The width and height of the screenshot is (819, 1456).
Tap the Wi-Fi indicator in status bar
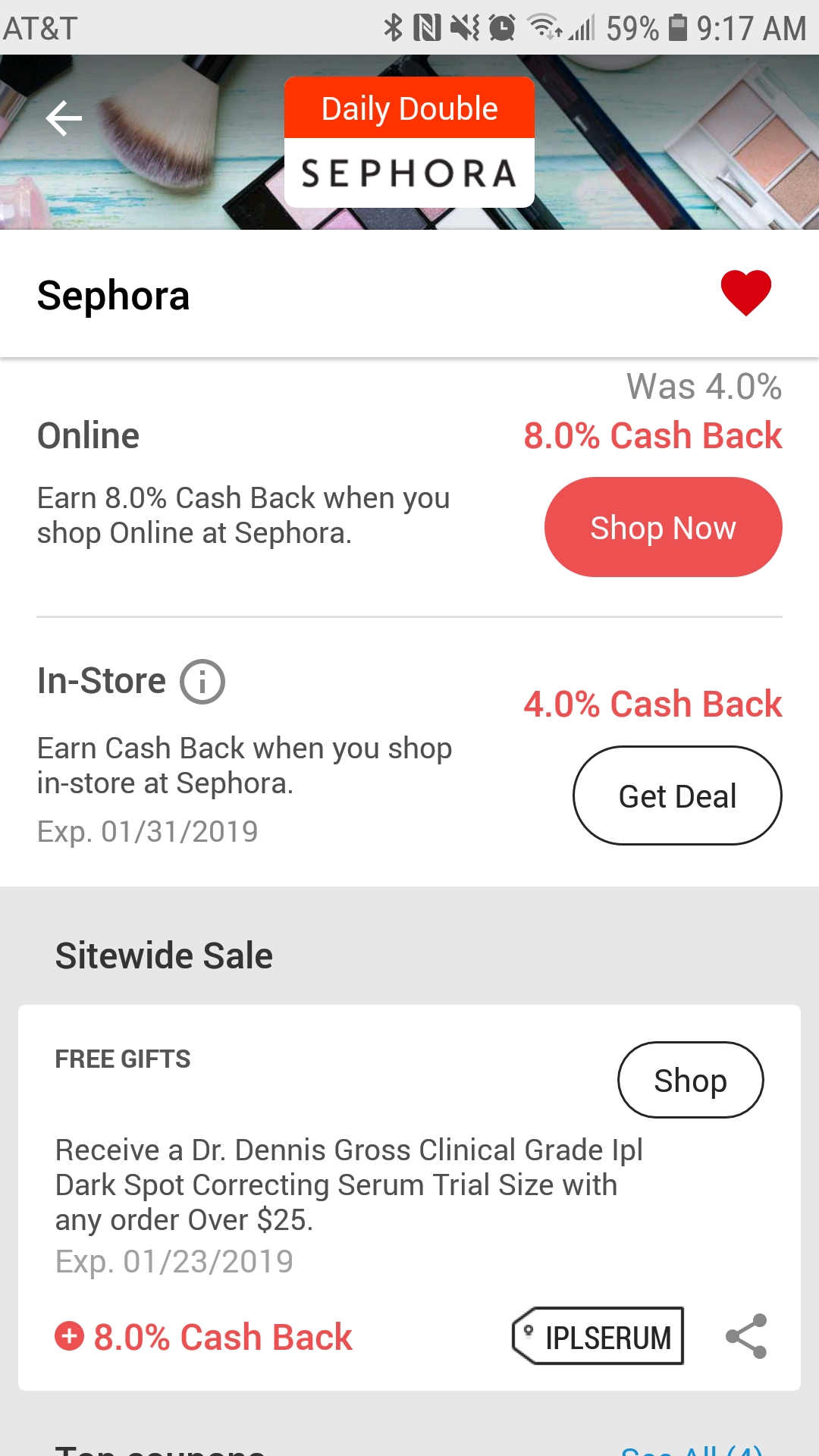pos(543,27)
